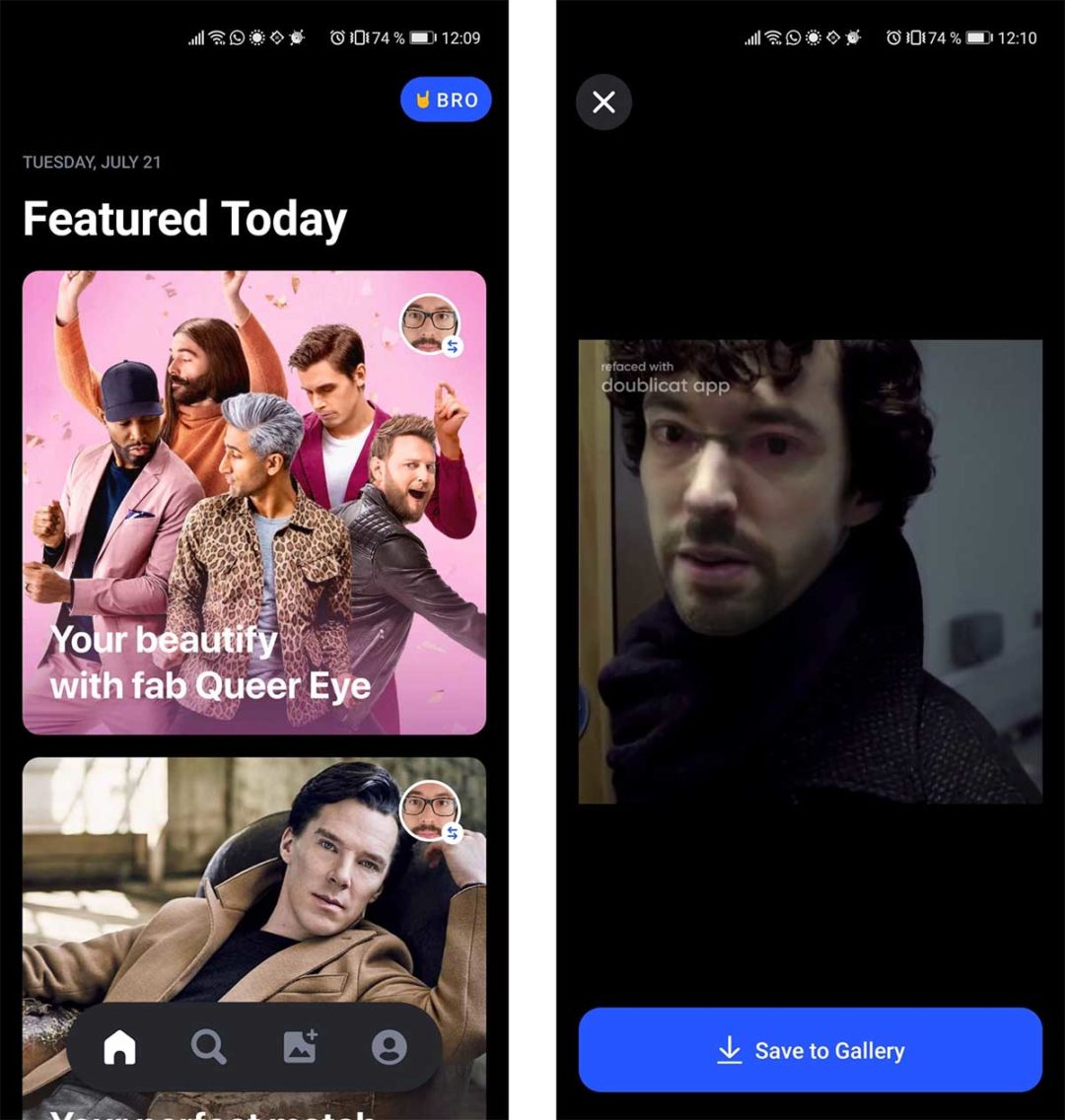This screenshot has width=1065, height=1120.
Task: Tap the doublicat app watermark text
Action: 665,386
